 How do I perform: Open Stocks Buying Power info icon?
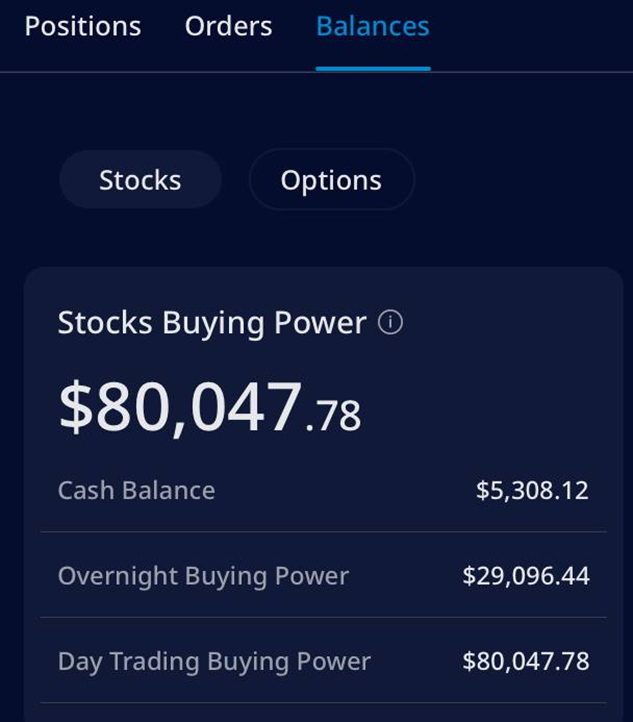[391, 323]
